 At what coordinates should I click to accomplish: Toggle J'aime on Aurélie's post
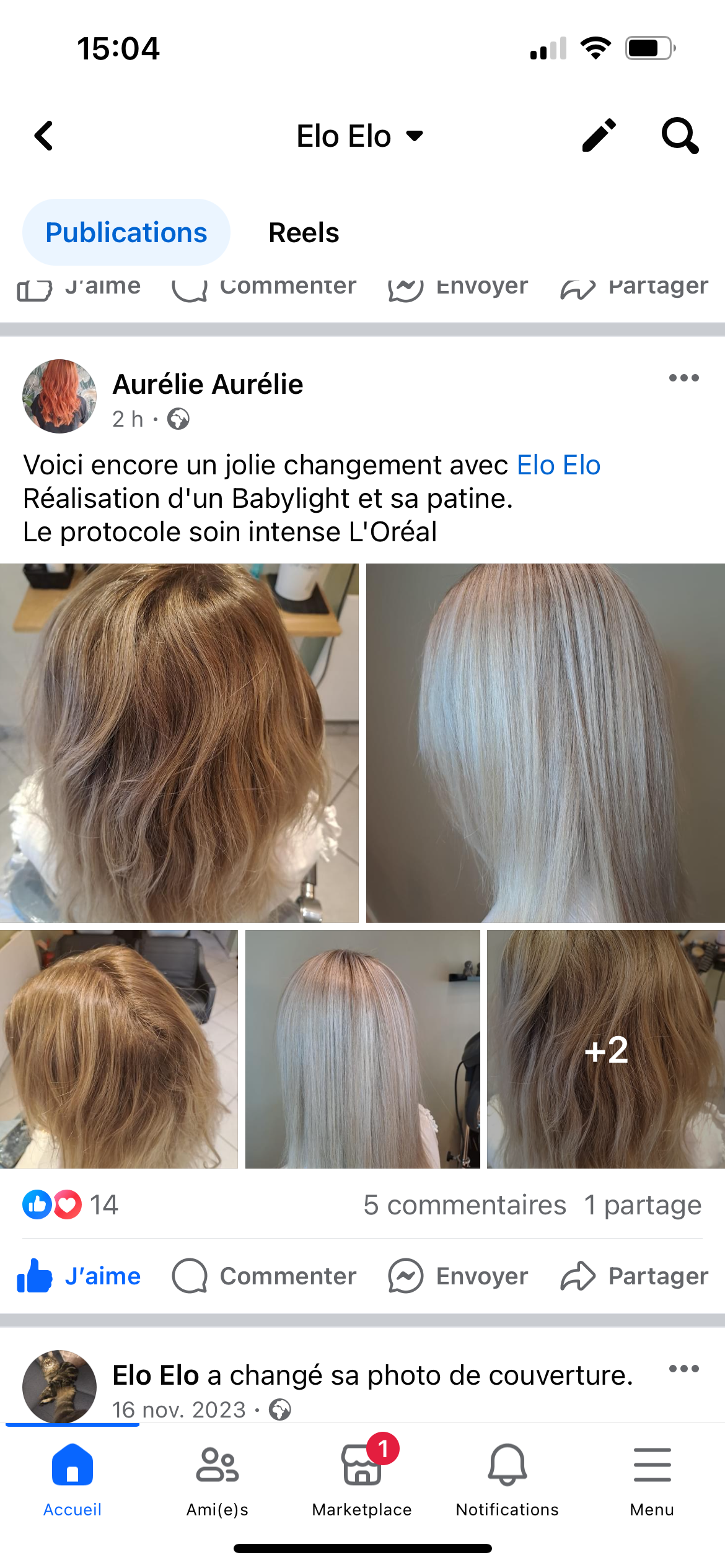(x=79, y=1276)
